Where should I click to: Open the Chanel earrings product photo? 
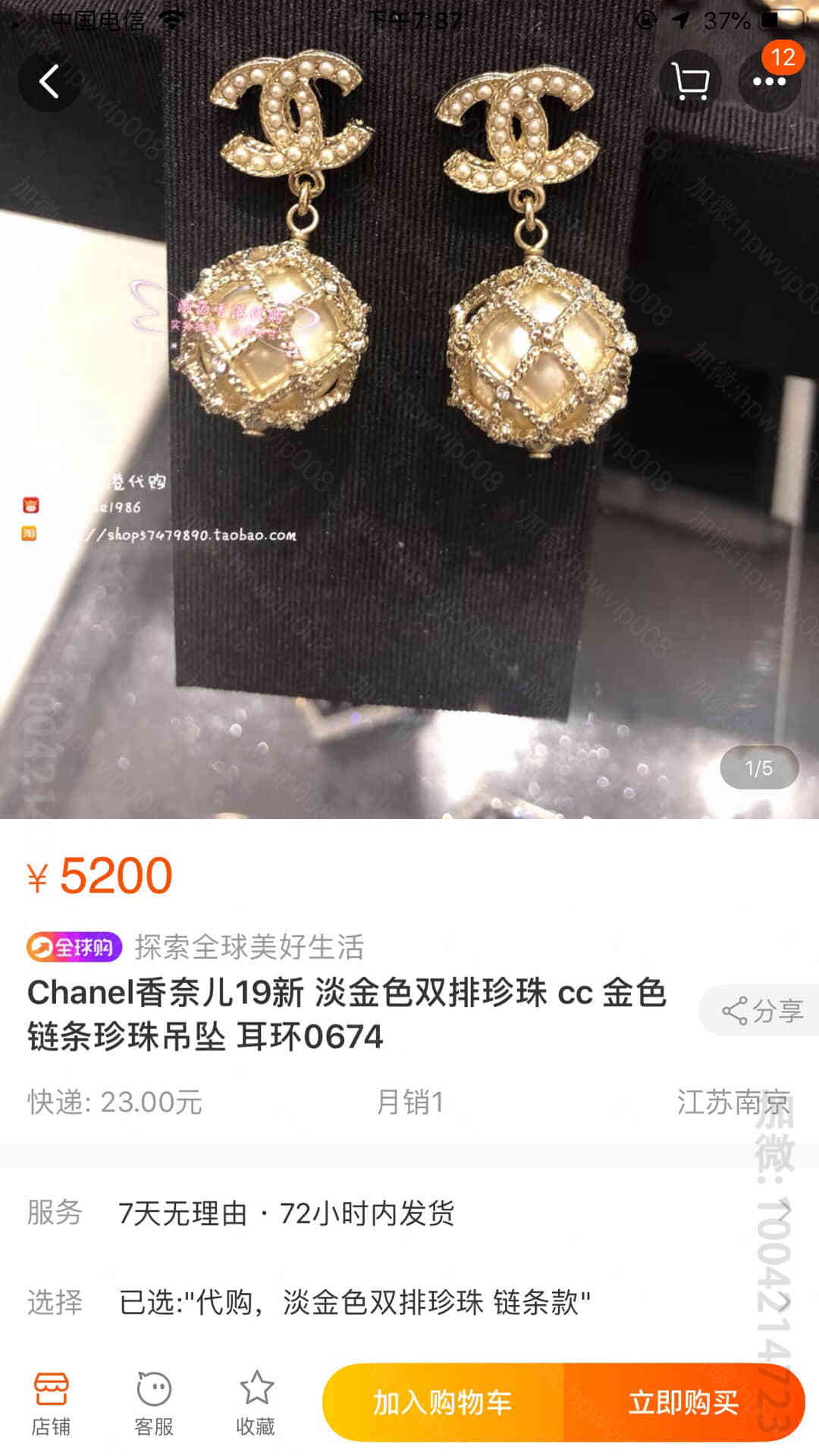coord(409,409)
